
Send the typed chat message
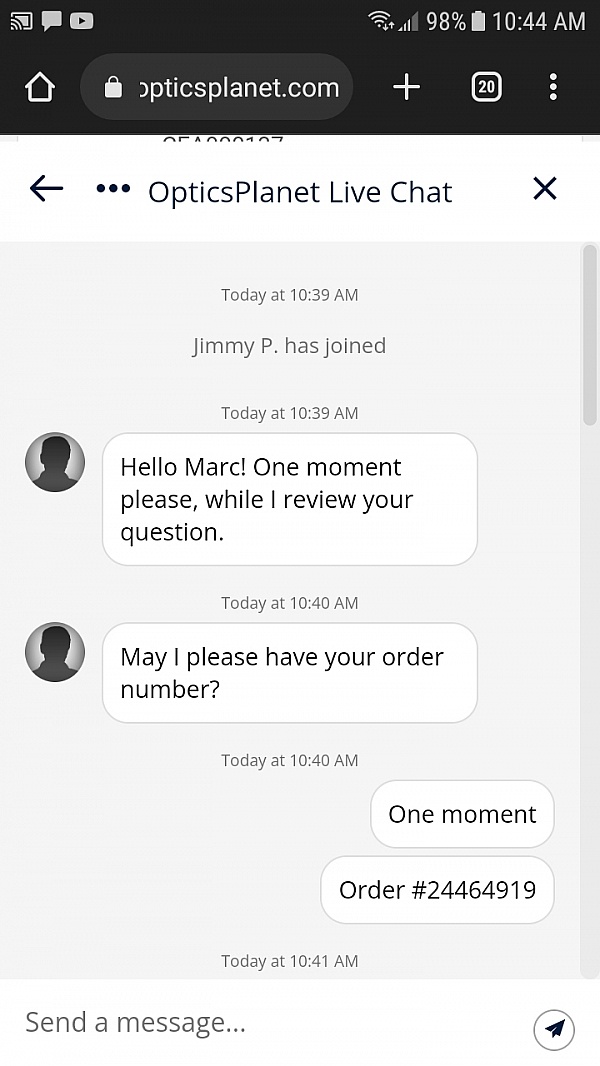pos(554,1029)
